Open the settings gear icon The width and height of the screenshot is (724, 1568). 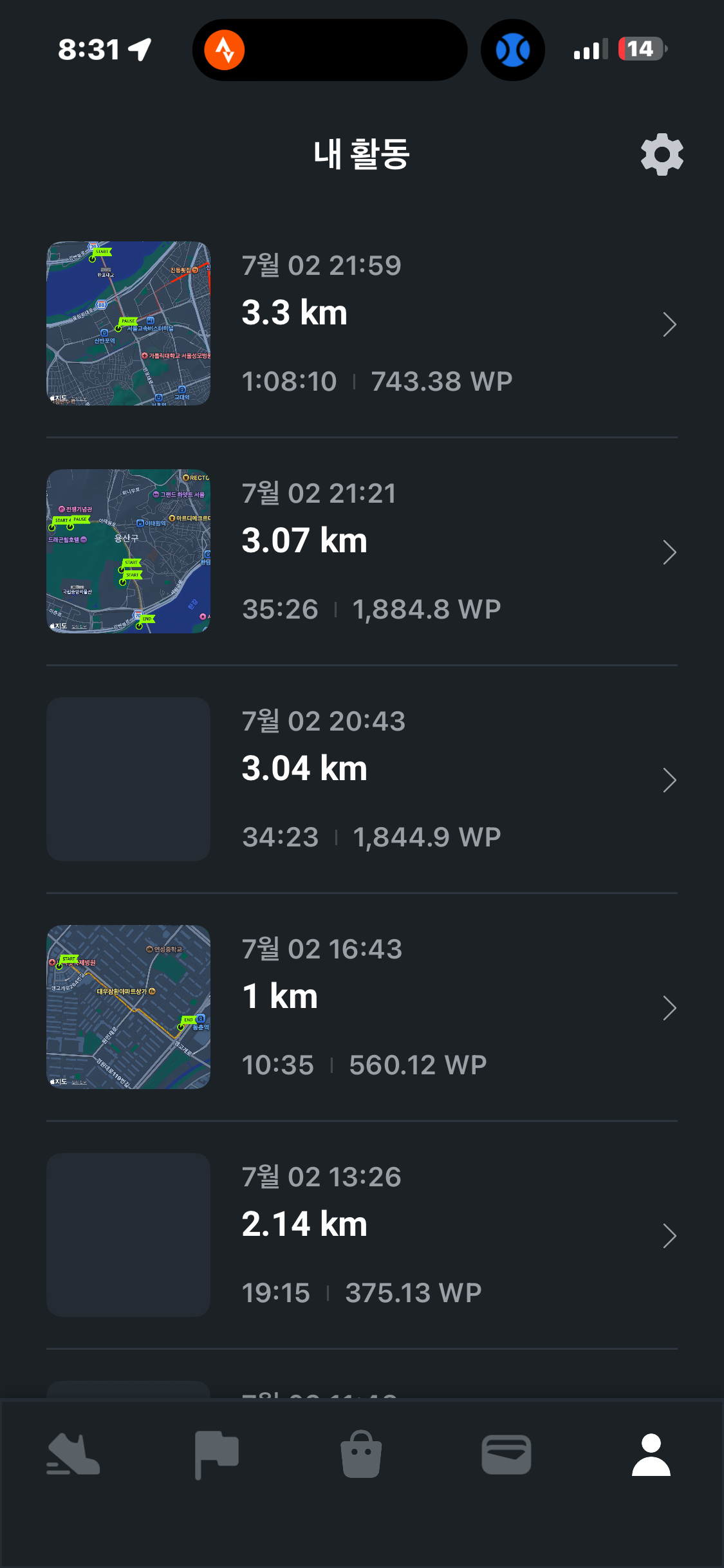point(662,154)
